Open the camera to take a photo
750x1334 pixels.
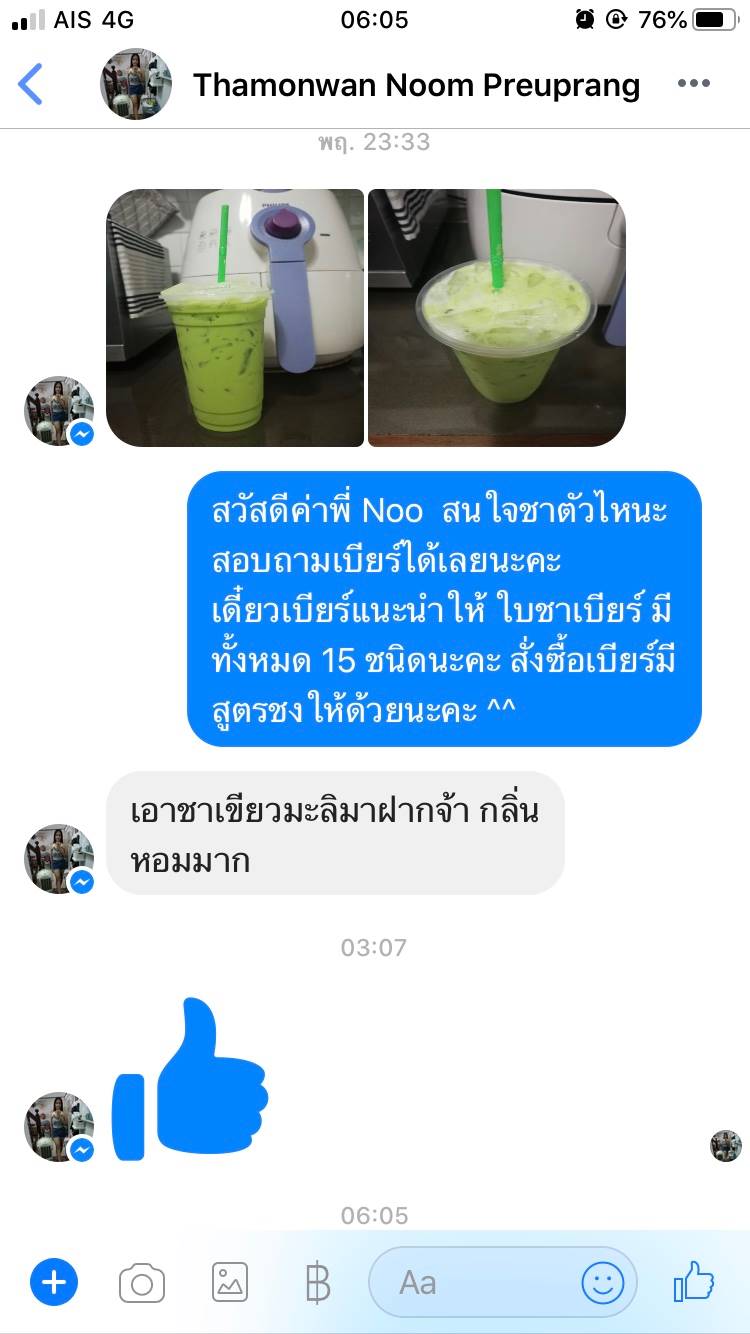[x=142, y=1283]
